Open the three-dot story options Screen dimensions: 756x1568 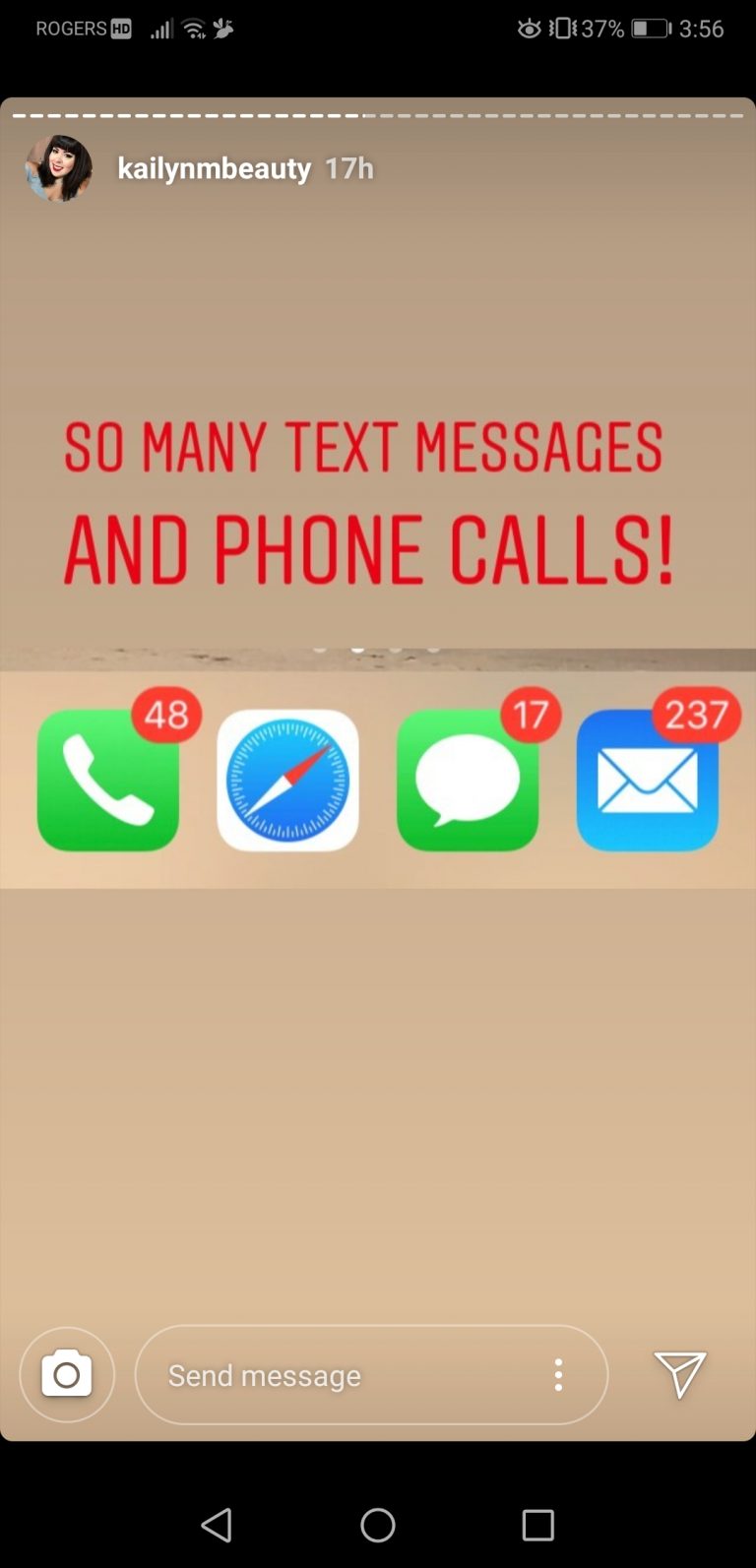point(558,1374)
